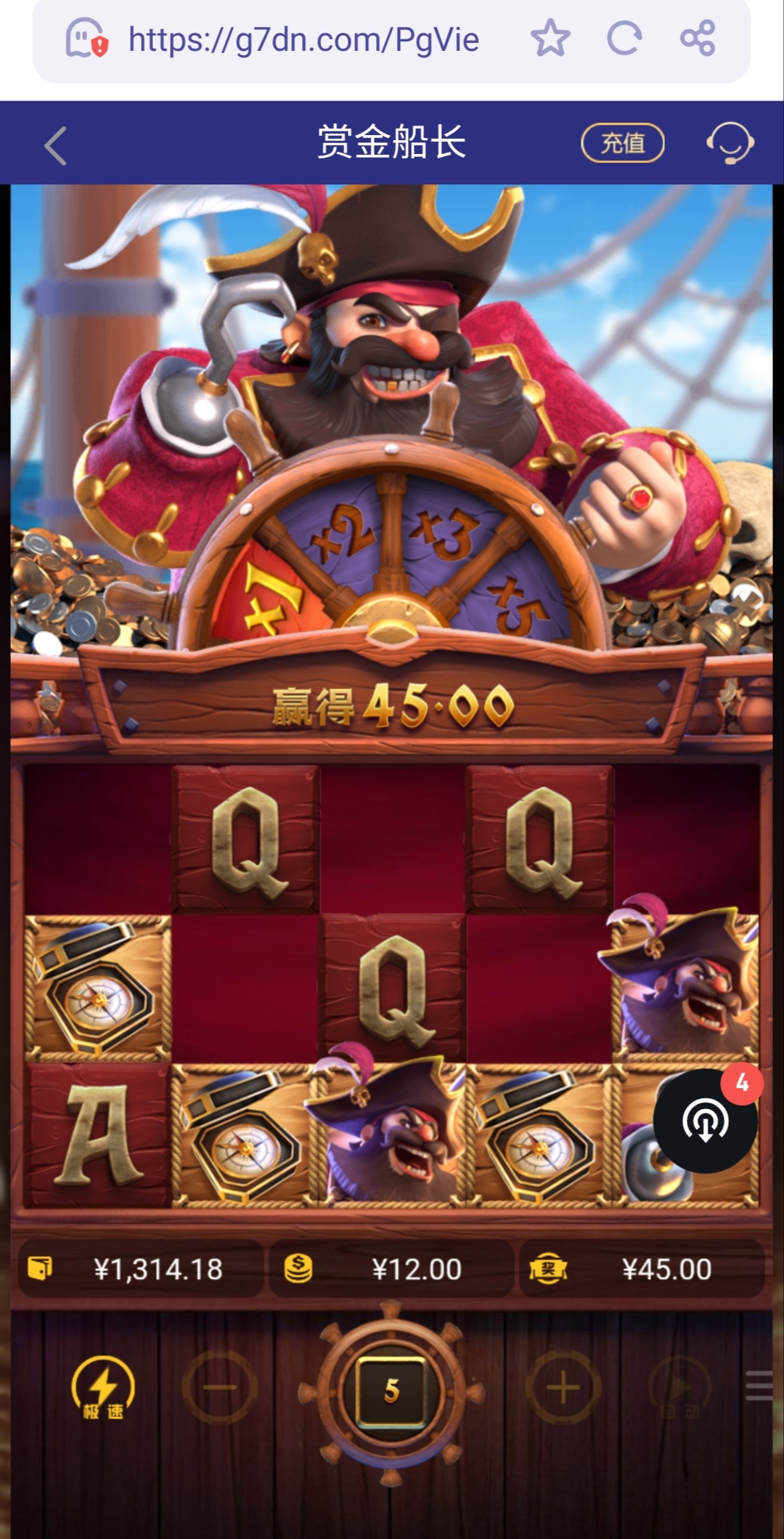Image resolution: width=784 pixels, height=1539 pixels.
Task: Open the floating bubble with badge 4
Action: pyautogui.click(x=705, y=1122)
